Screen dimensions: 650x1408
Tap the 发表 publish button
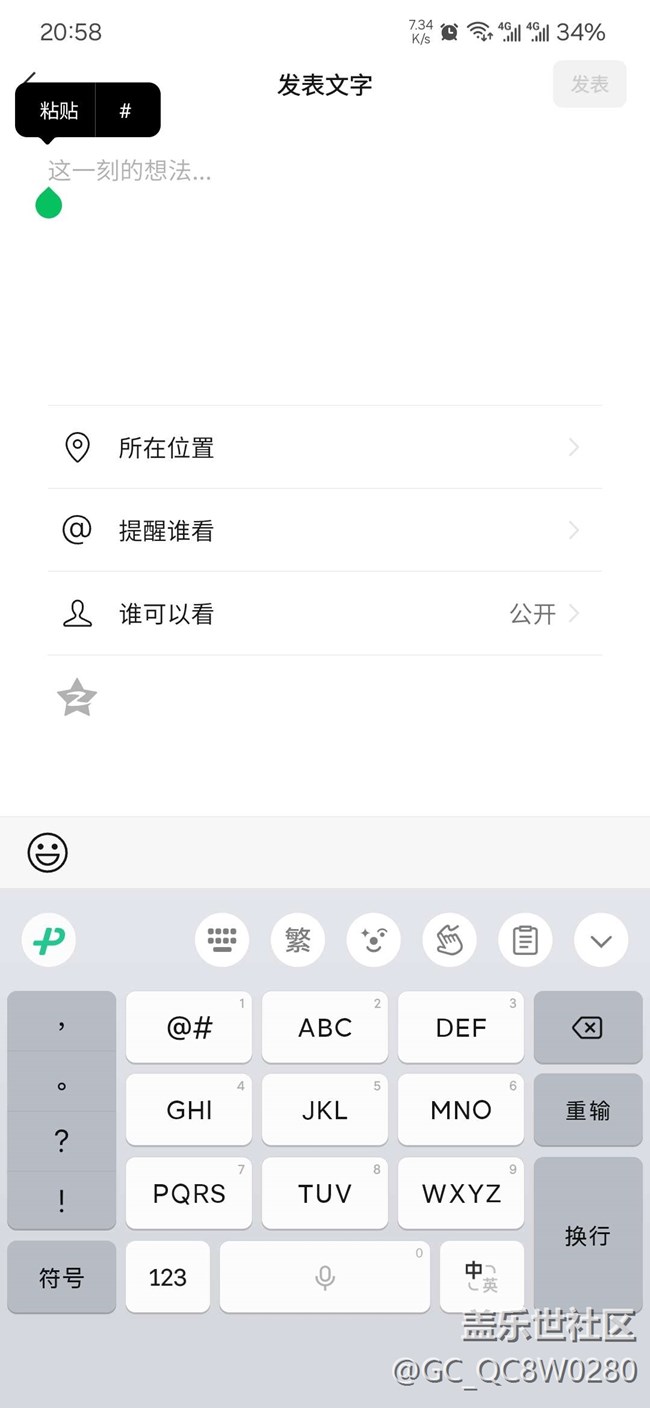click(589, 85)
